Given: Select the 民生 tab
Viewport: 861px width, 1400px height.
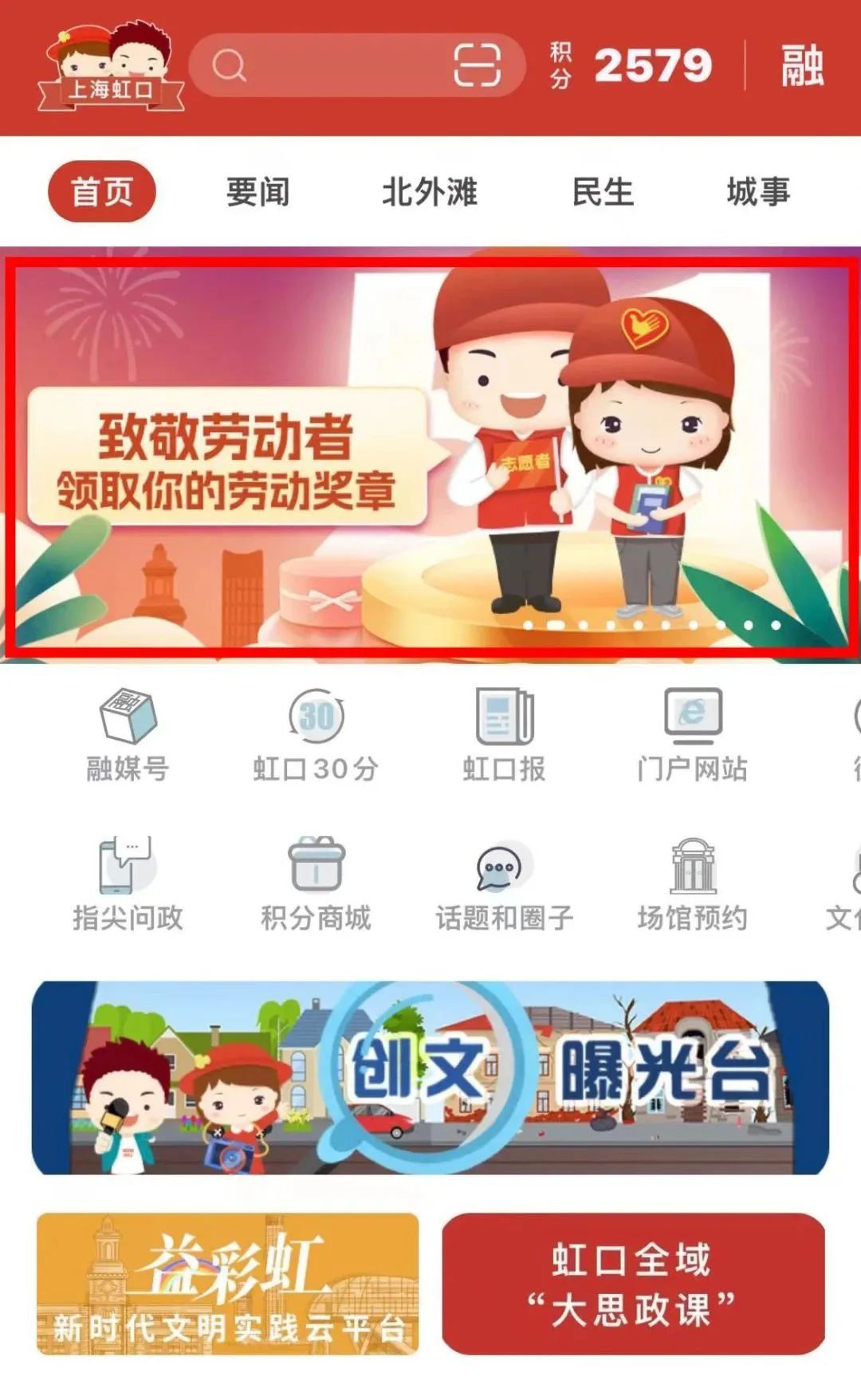Looking at the screenshot, I should coord(603,192).
